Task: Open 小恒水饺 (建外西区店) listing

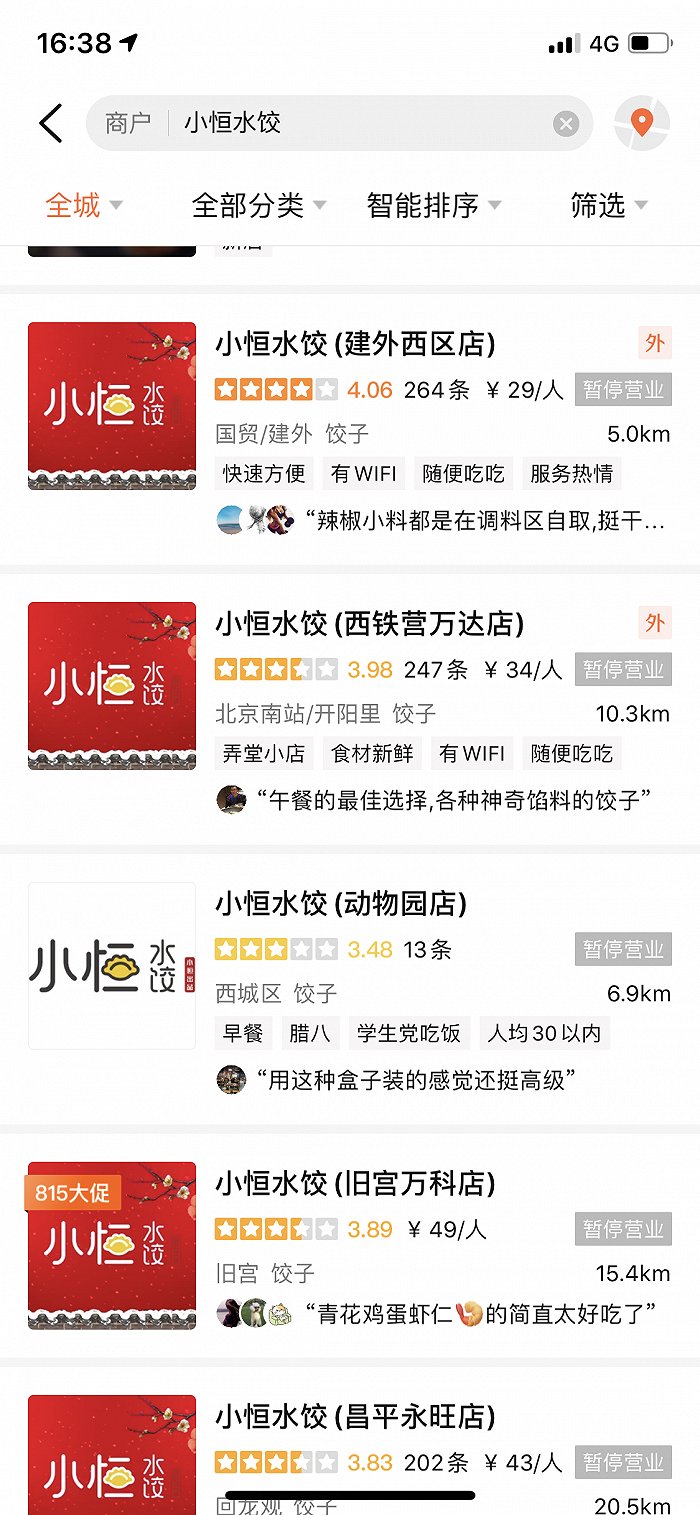Action: [x=356, y=344]
